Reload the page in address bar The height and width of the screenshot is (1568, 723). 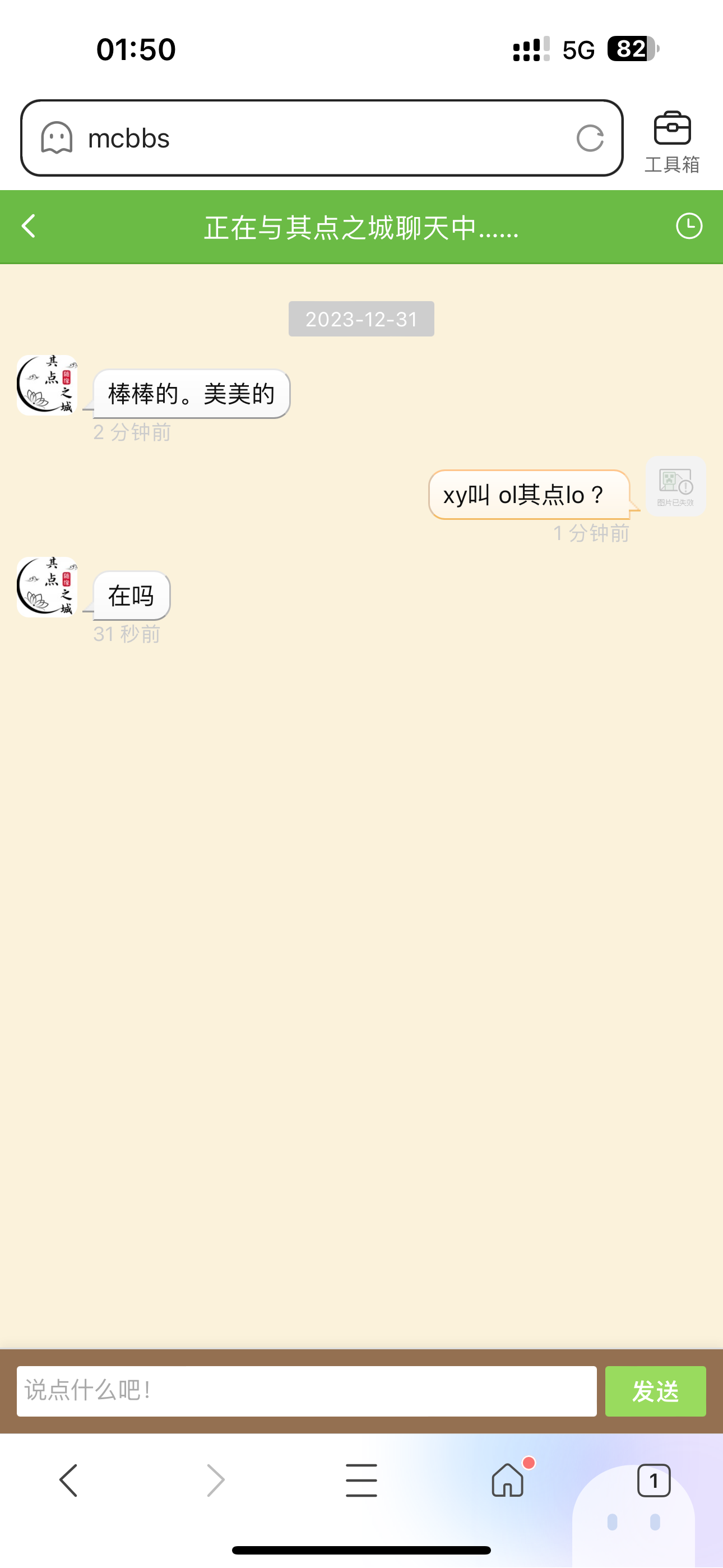tap(590, 139)
